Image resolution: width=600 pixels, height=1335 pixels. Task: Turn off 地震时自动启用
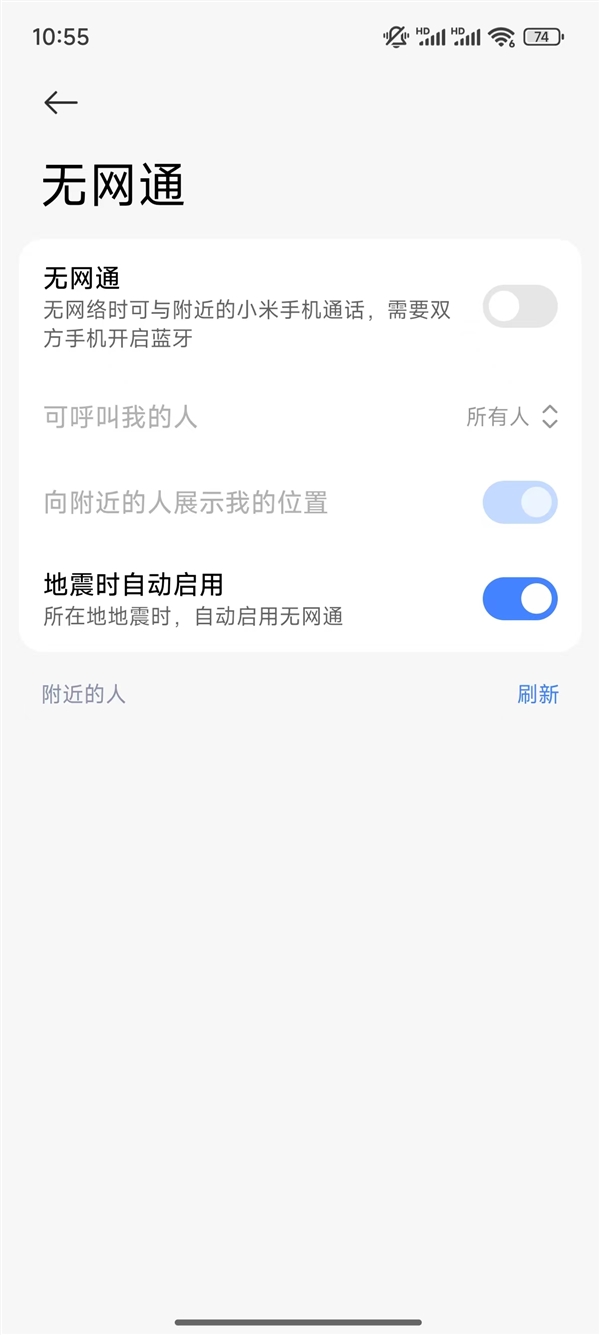[519, 599]
